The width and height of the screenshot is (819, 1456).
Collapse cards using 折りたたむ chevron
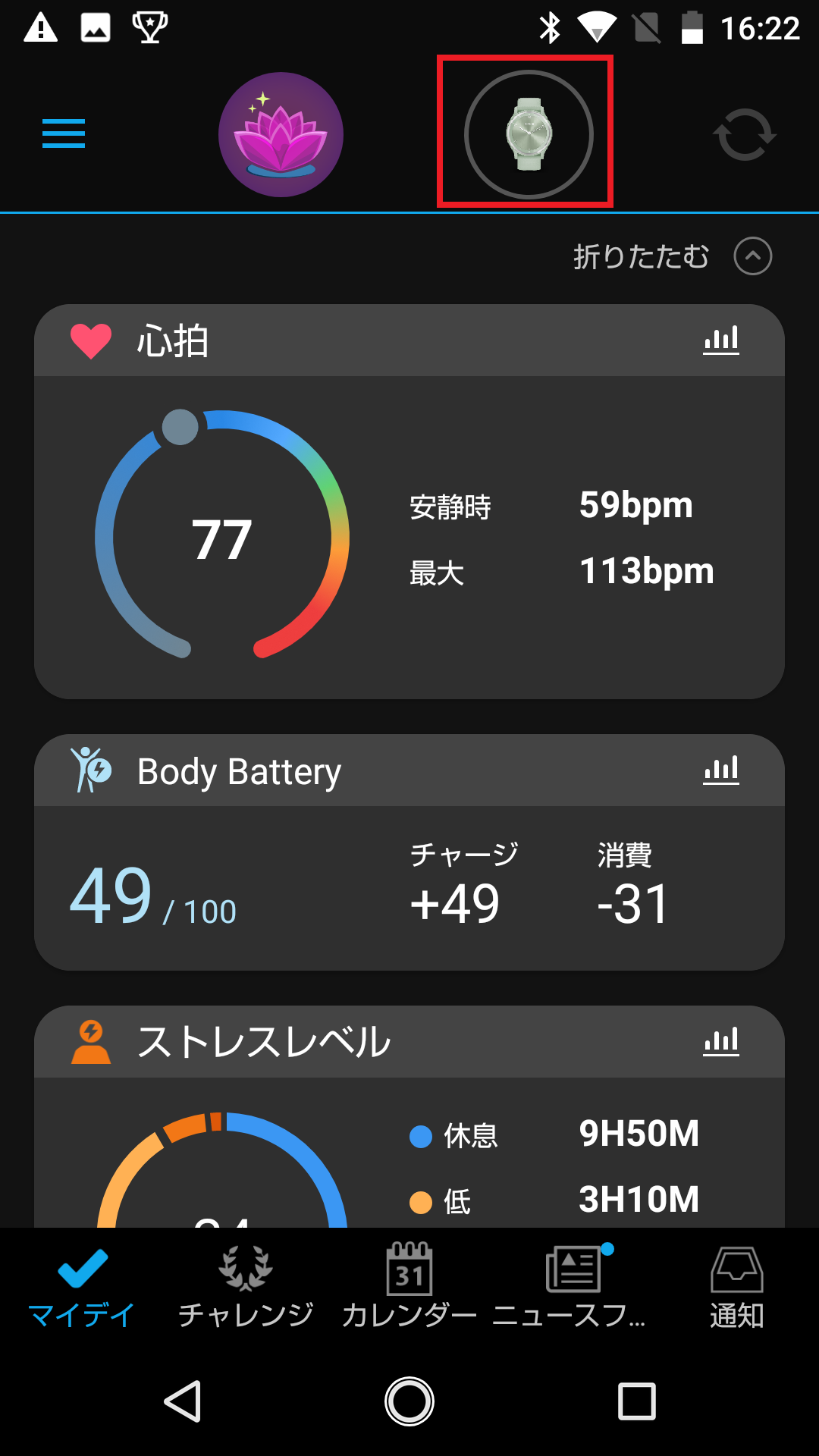tap(752, 256)
